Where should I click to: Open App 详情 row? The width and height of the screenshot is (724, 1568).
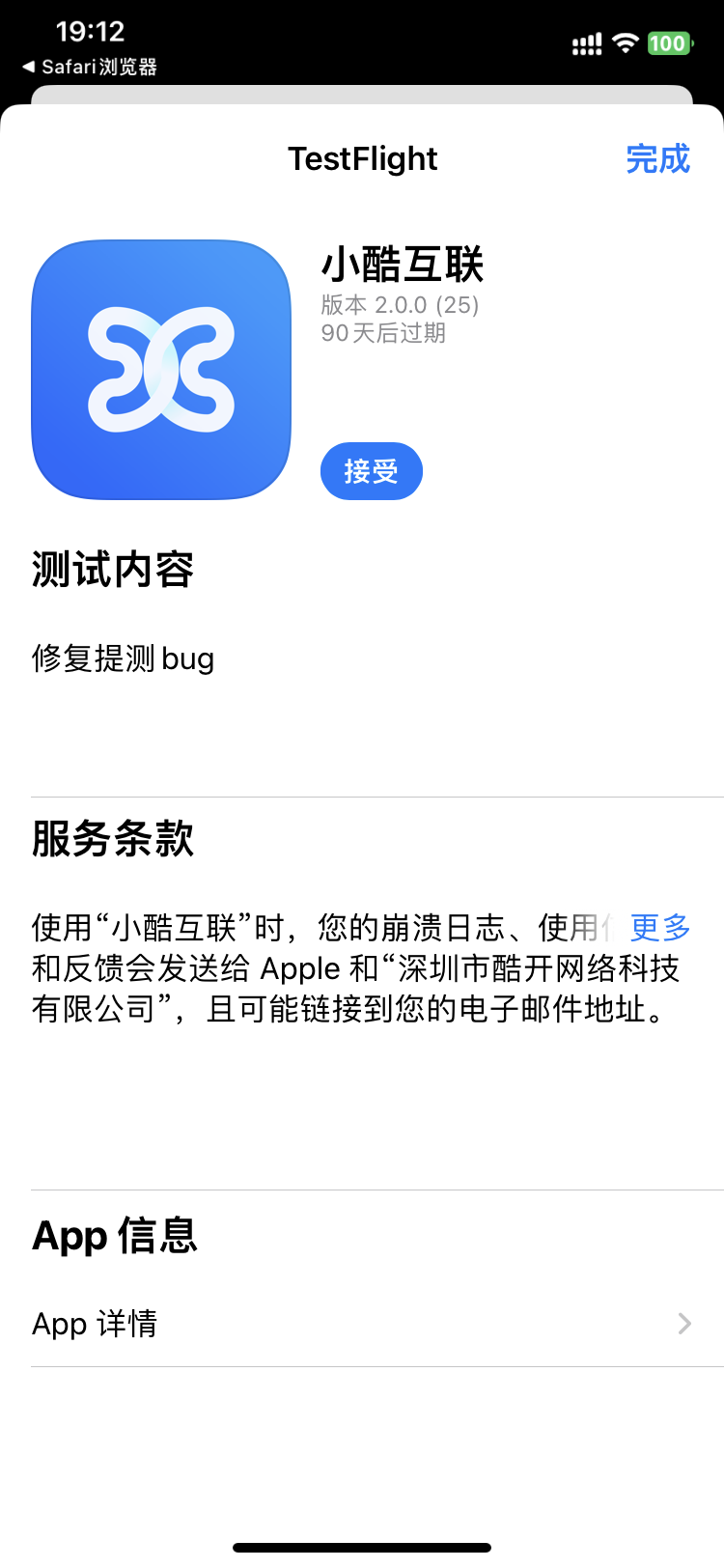pyautogui.click(x=362, y=1323)
